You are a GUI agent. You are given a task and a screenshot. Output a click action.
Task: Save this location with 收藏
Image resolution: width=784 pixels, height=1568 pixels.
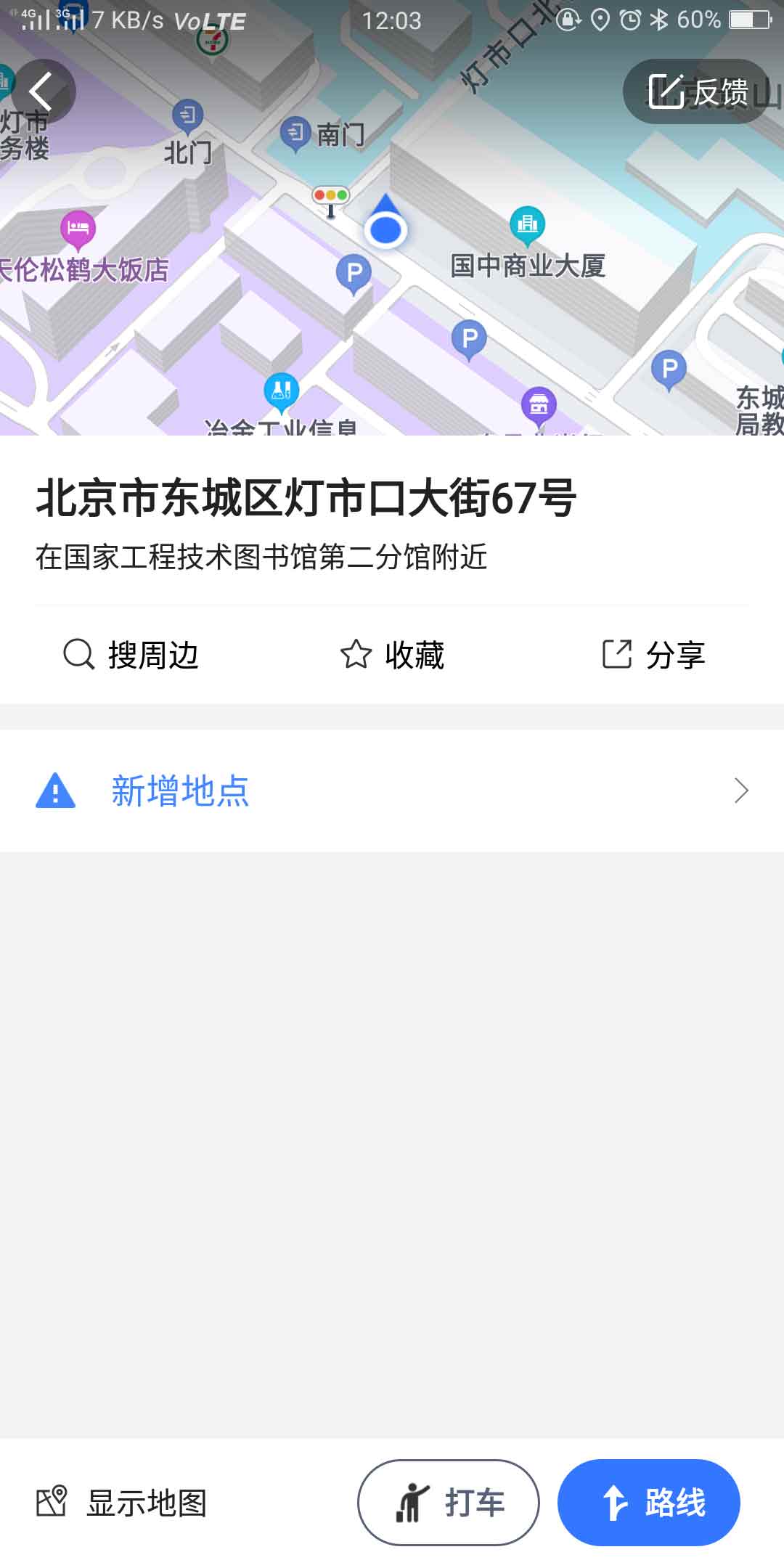[x=392, y=655]
